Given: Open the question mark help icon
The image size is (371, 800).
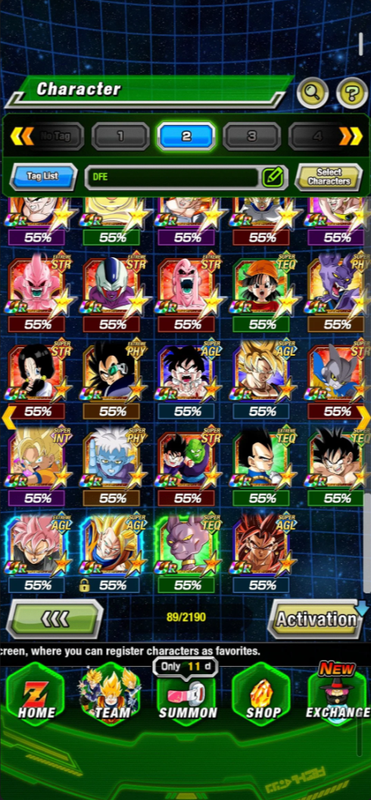Looking at the screenshot, I should tap(353, 93).
